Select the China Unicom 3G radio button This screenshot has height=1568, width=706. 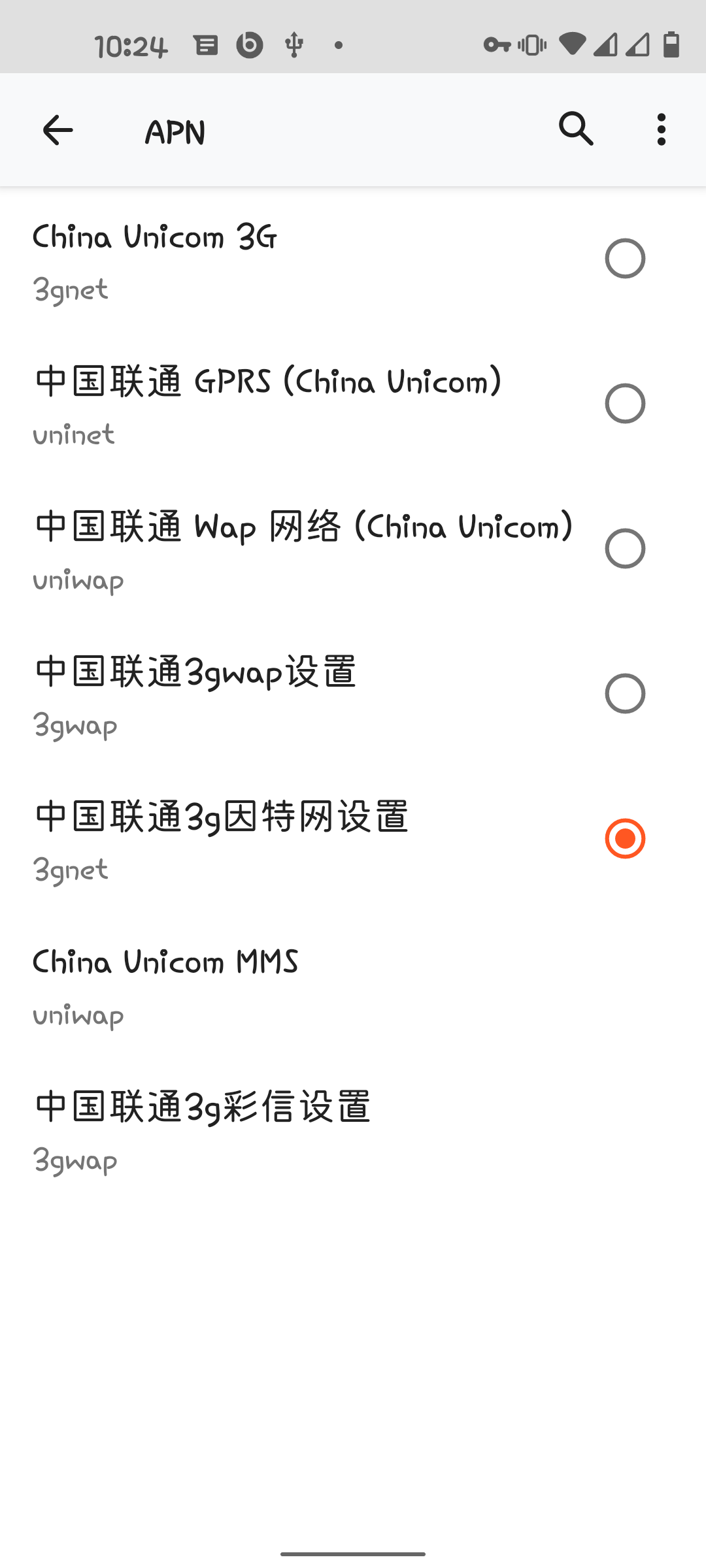point(624,258)
